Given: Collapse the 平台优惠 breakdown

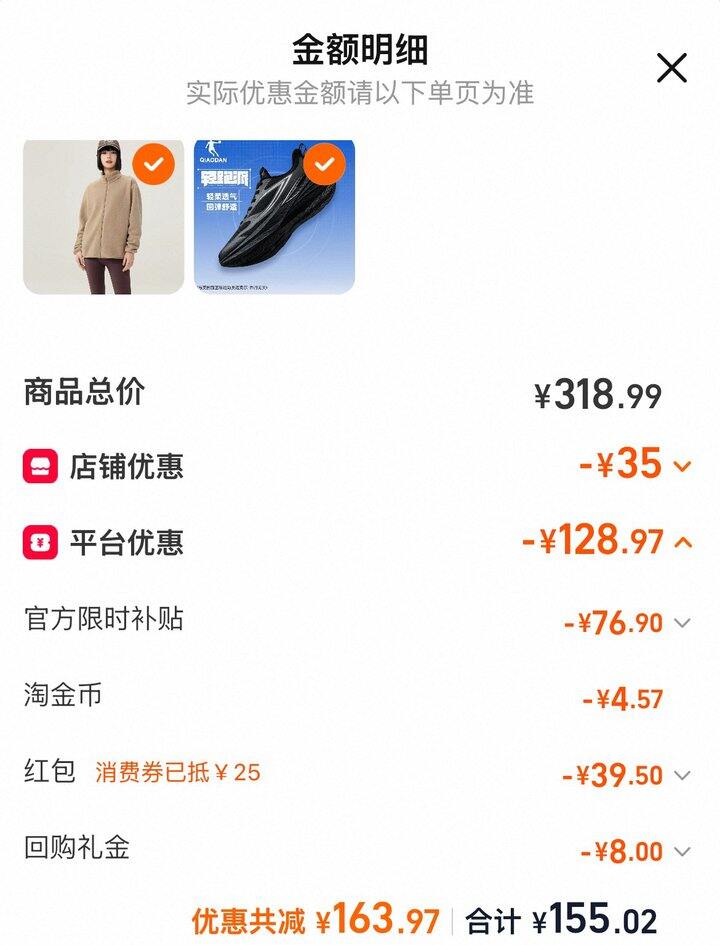Looking at the screenshot, I should tap(683, 542).
